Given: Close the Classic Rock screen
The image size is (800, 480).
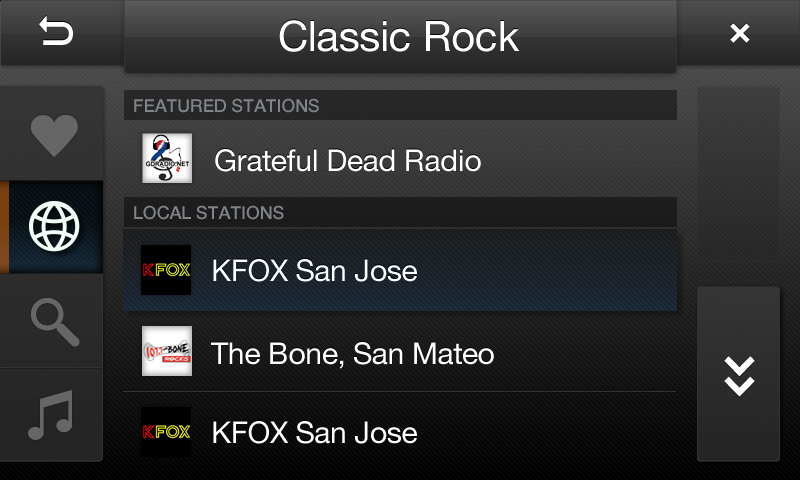Looking at the screenshot, I should coord(739,34).
